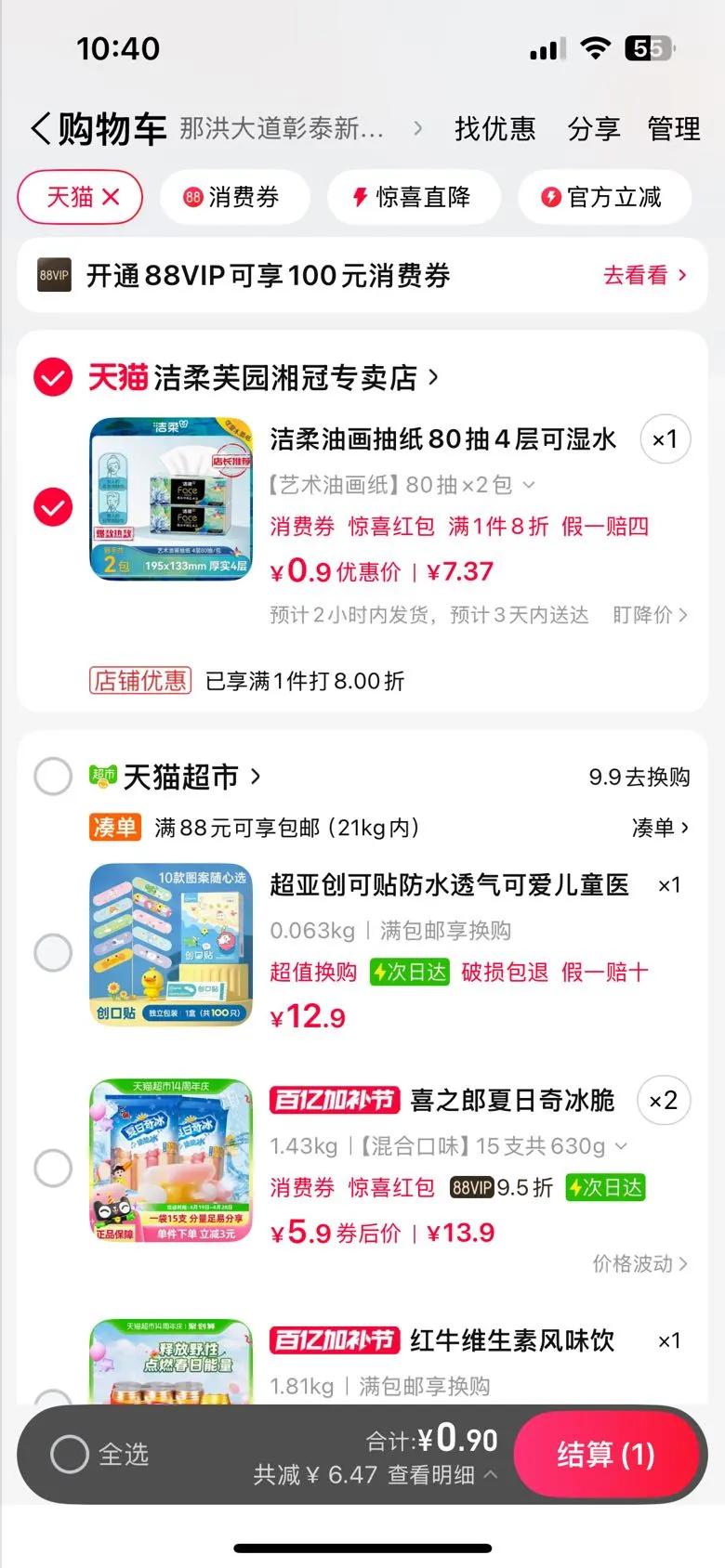Go back from the 购物车 page
Image resolution: width=725 pixels, height=1568 pixels.
point(41,128)
